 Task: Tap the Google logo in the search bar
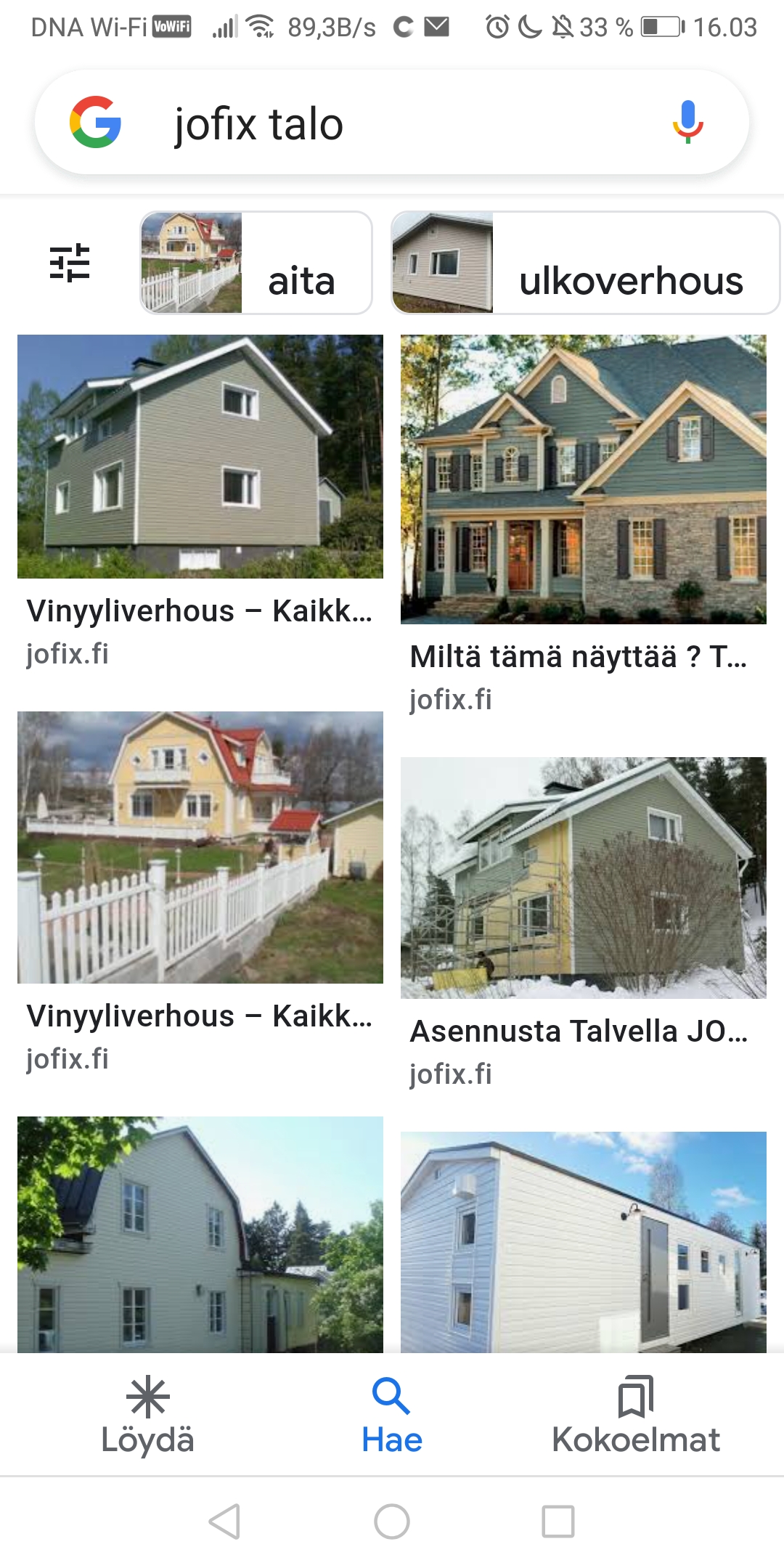(95, 122)
